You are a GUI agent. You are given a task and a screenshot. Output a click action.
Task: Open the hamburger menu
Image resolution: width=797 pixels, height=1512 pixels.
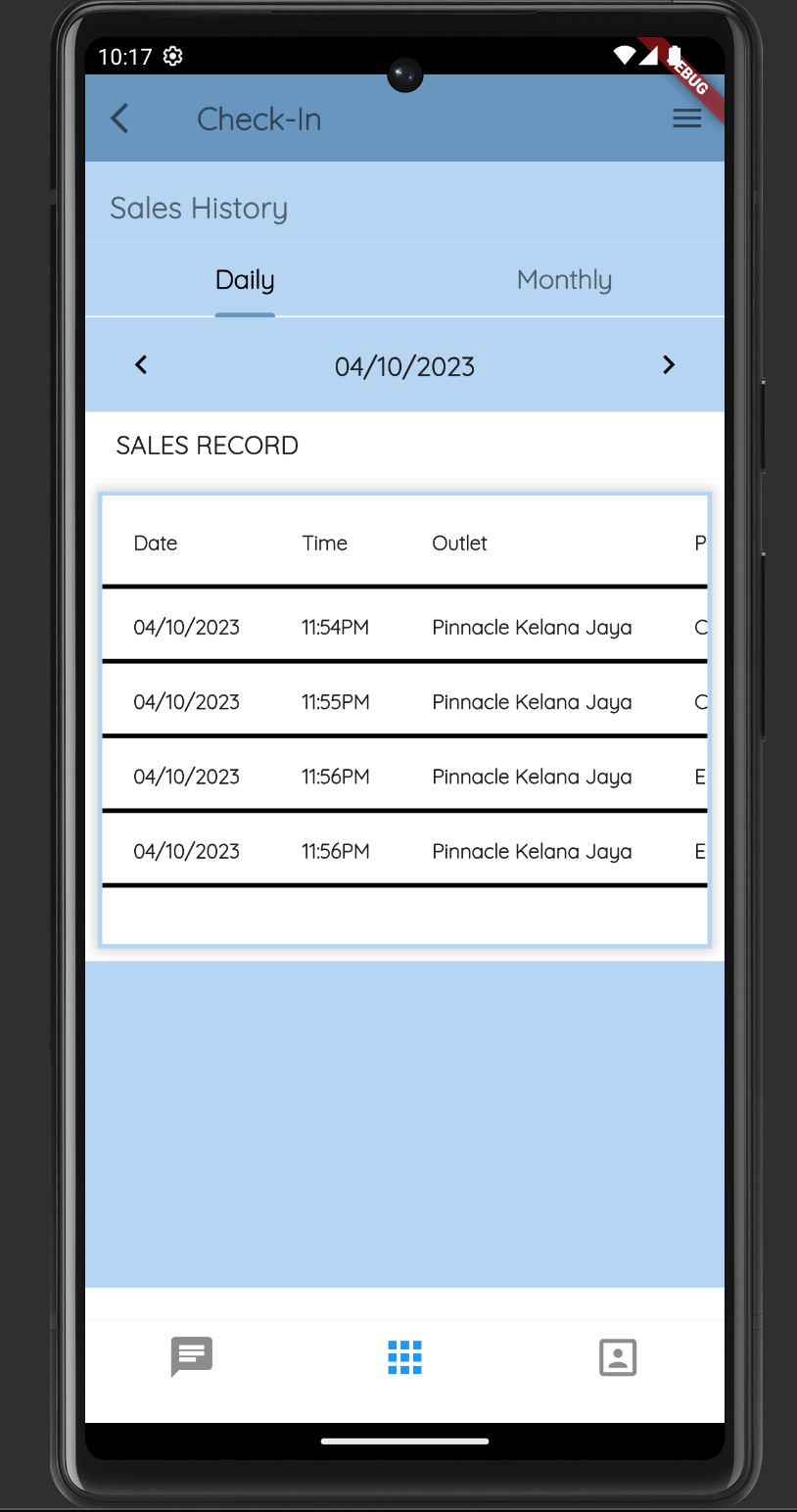[x=686, y=118]
